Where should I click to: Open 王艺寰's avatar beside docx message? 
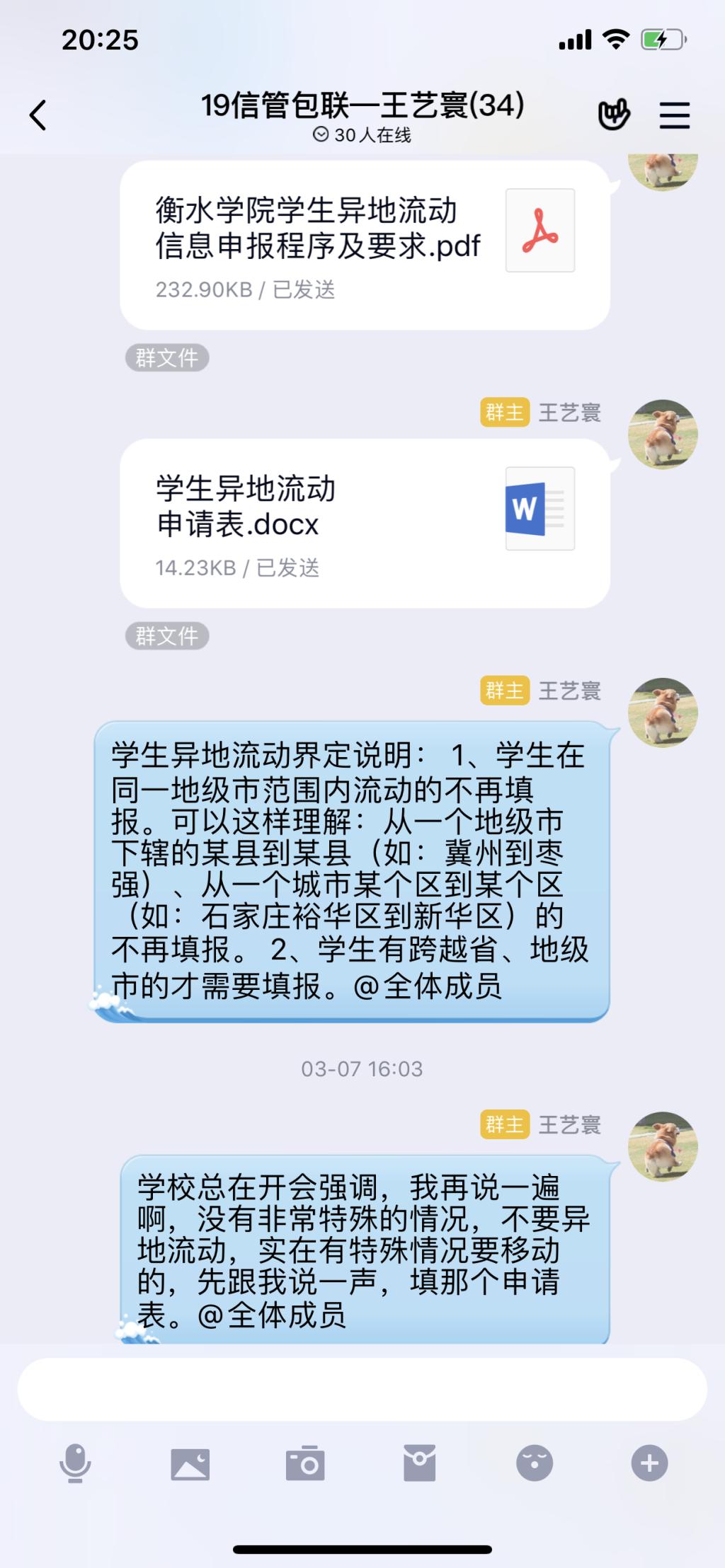point(663,434)
